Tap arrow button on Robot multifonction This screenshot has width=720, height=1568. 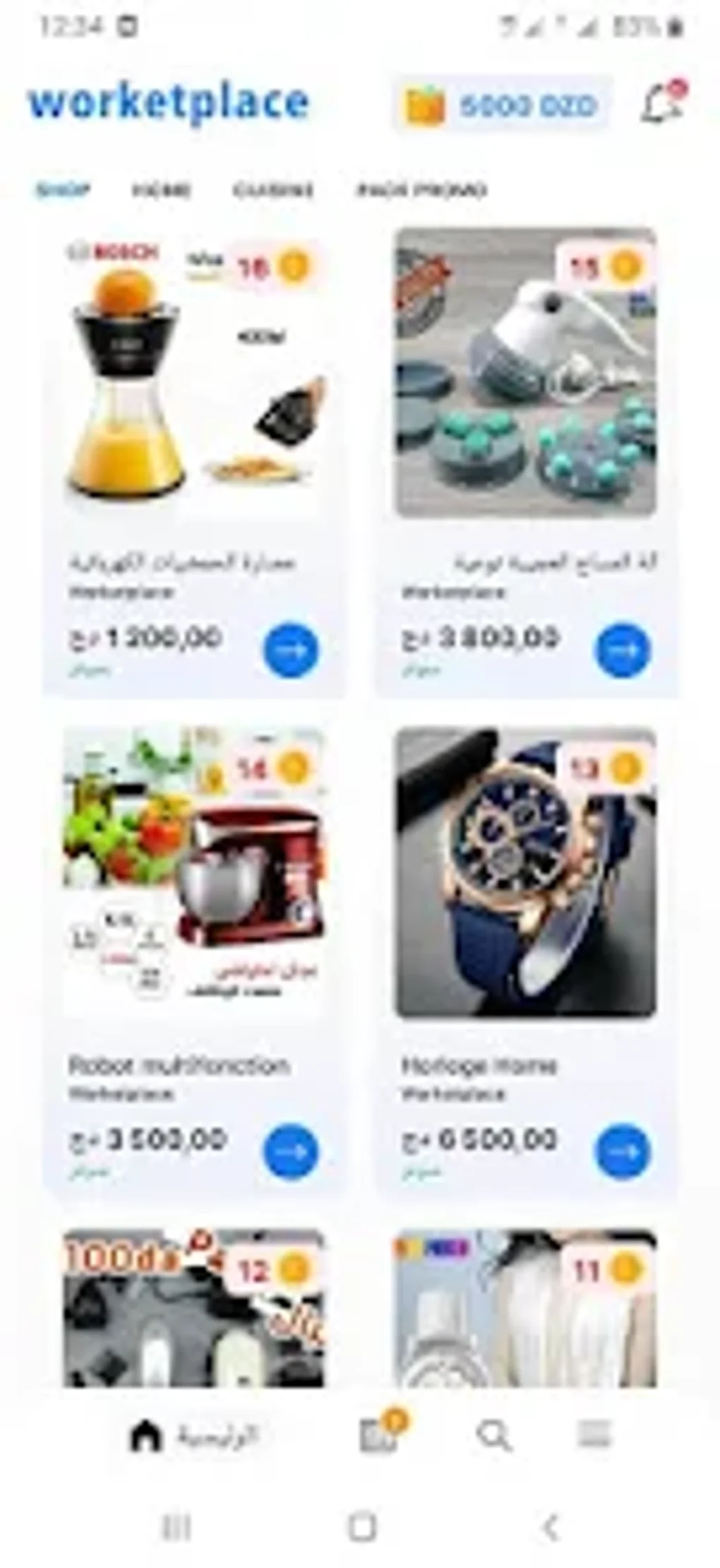coord(291,1151)
